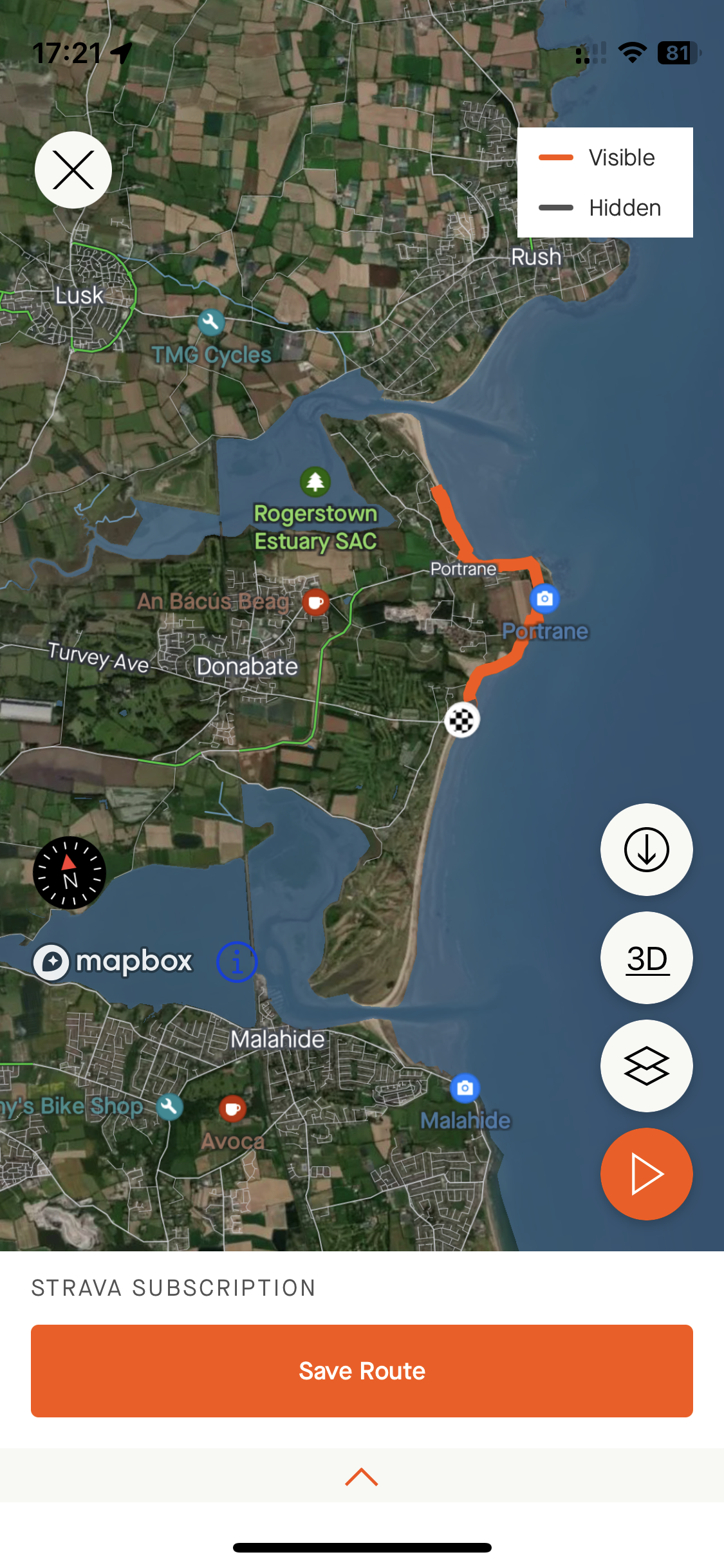Screen dimensions: 724x1568
Task: Close the map view
Action: (x=73, y=170)
